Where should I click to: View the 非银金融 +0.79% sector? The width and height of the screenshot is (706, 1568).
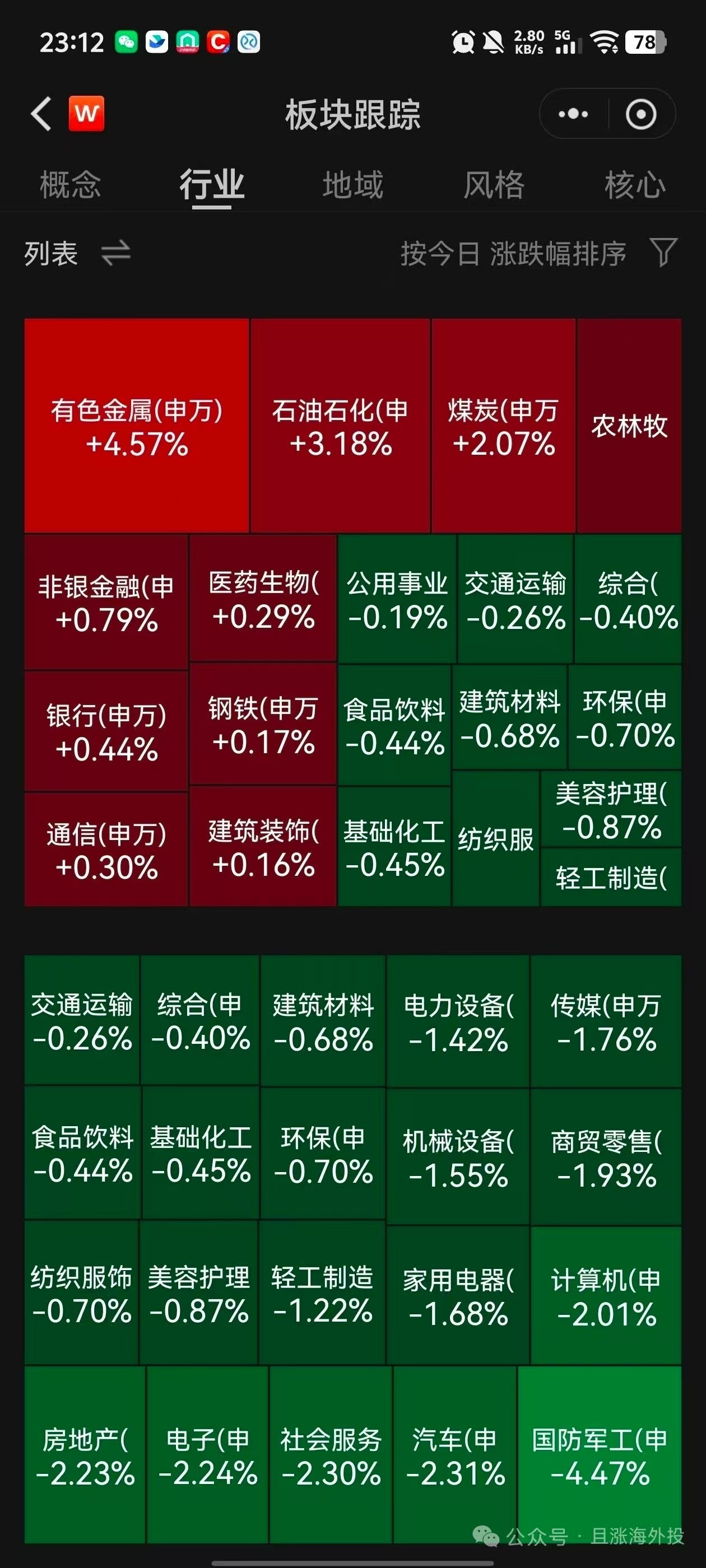tap(106, 603)
